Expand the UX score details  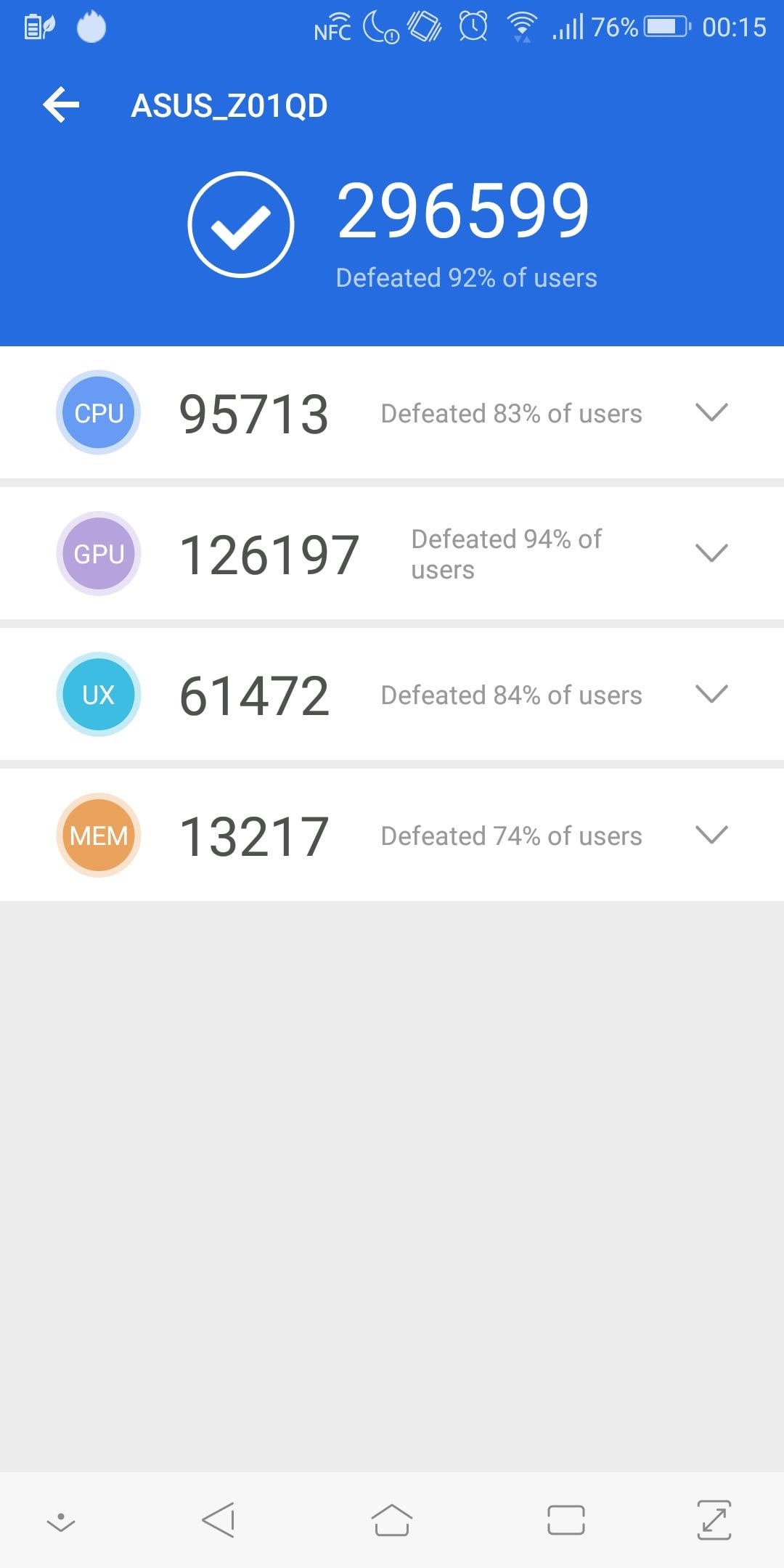point(711,694)
